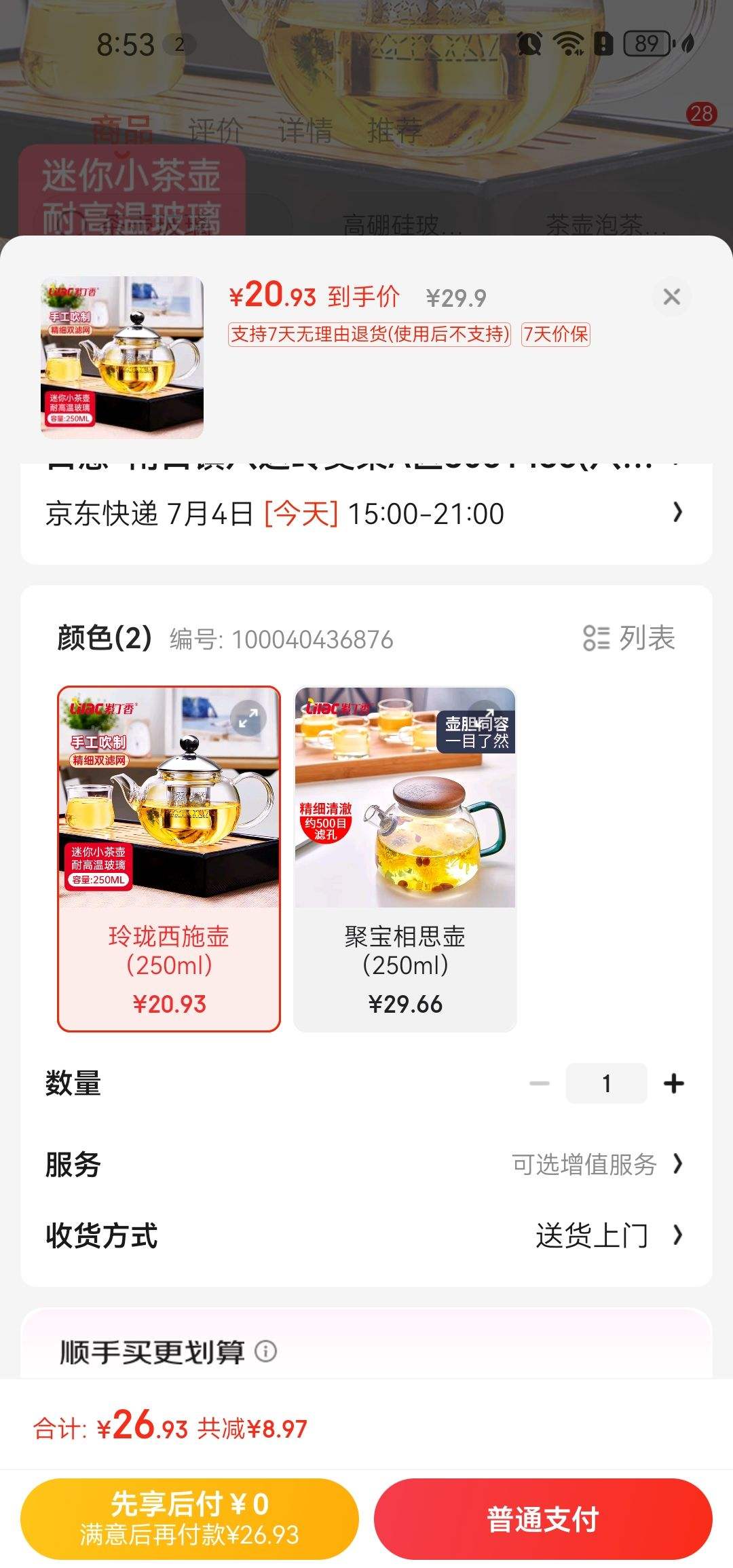This screenshot has height=1568, width=733.
Task: Enlarge the product thumbnail beside the price
Action: pos(122,357)
